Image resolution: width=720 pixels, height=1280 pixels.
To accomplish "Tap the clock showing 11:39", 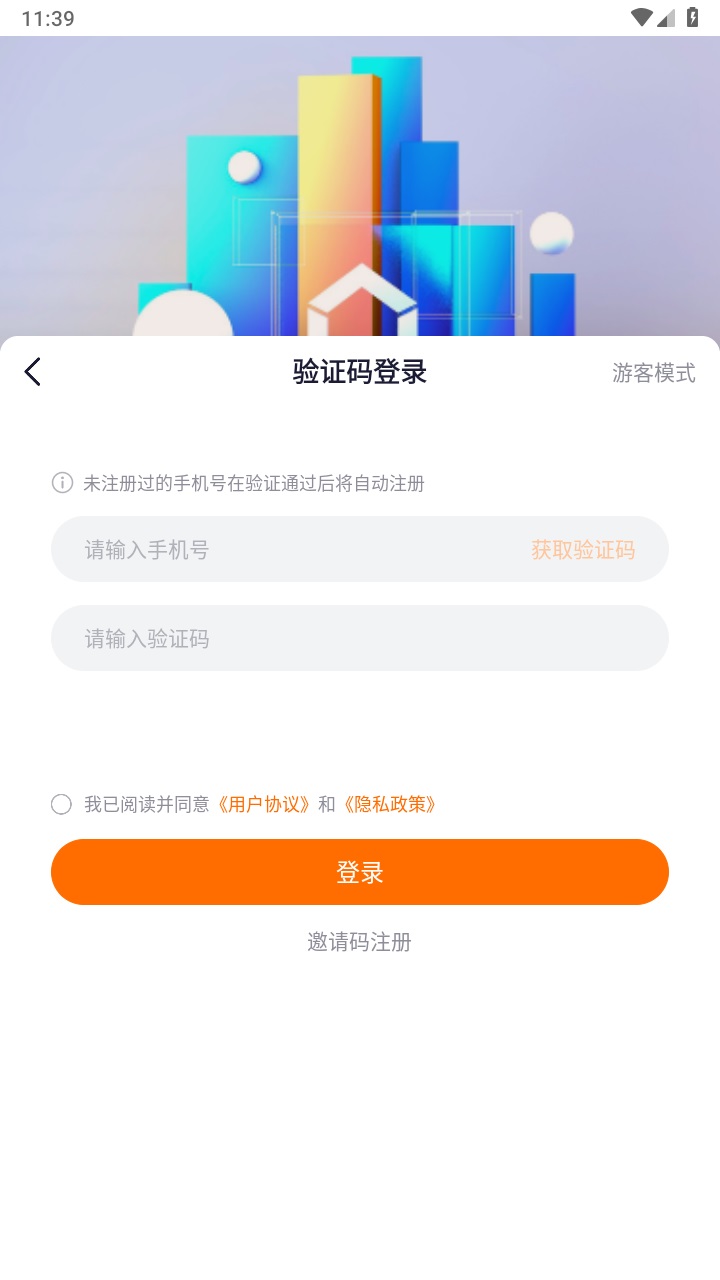I will click(47, 17).
